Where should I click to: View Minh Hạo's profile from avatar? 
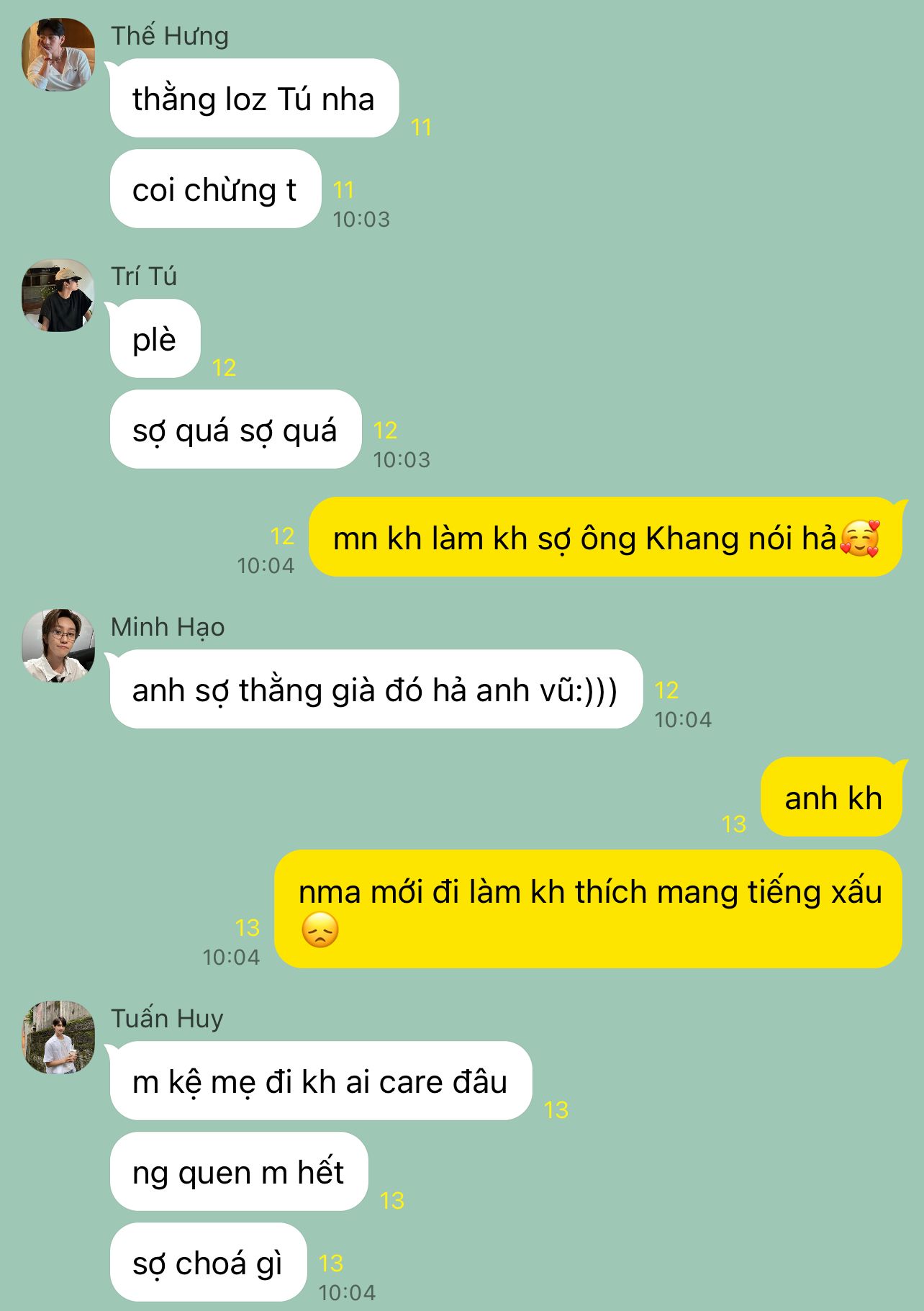coord(58,646)
